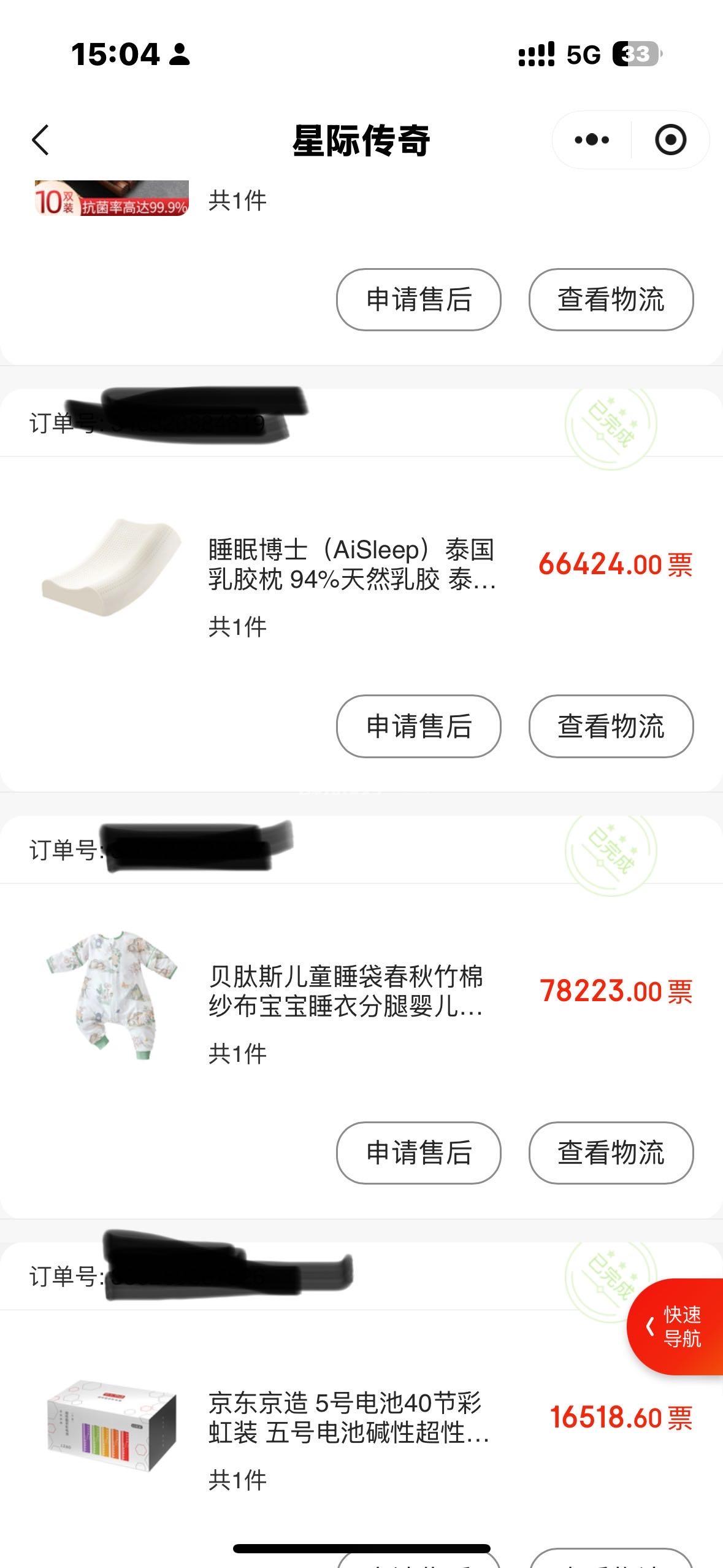Open the 睡眠博士 latex pillow order item
This screenshot has width=723, height=1568.
point(351,564)
